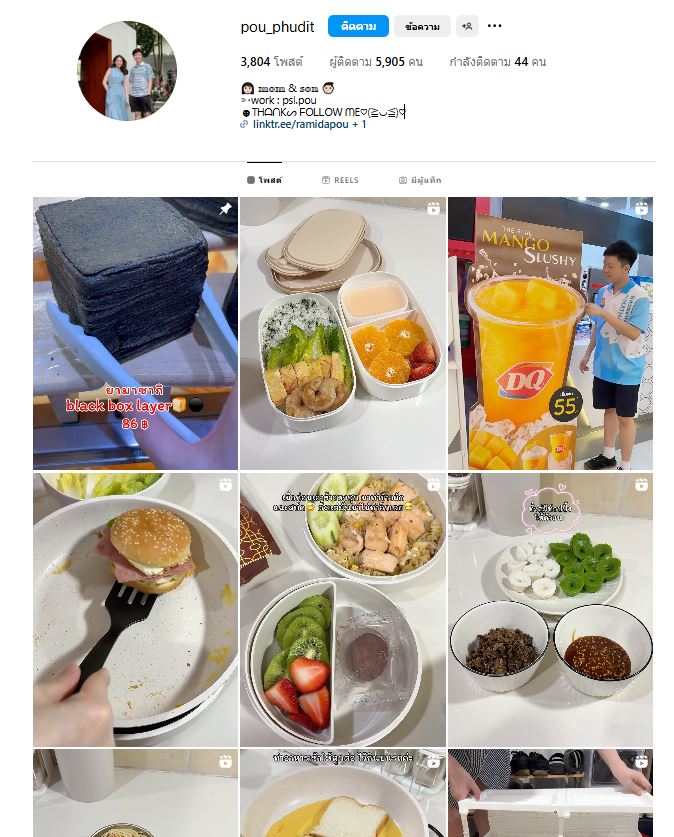Open the bread in pan reel

pos(342,794)
